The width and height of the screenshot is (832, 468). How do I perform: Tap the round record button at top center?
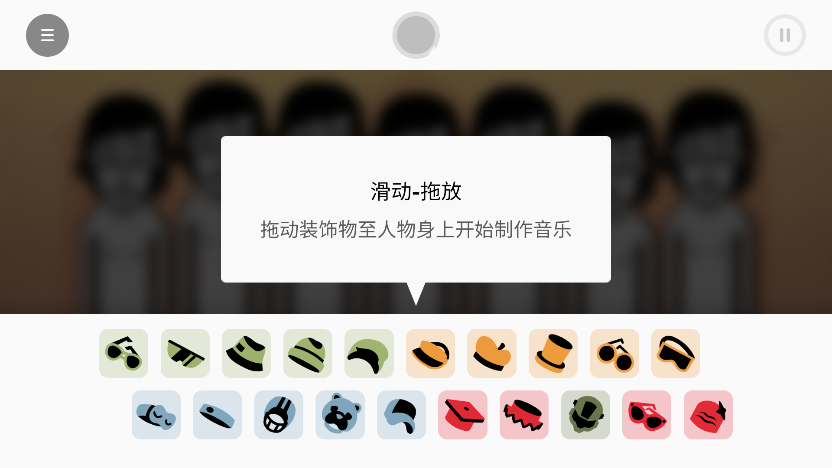click(x=416, y=35)
